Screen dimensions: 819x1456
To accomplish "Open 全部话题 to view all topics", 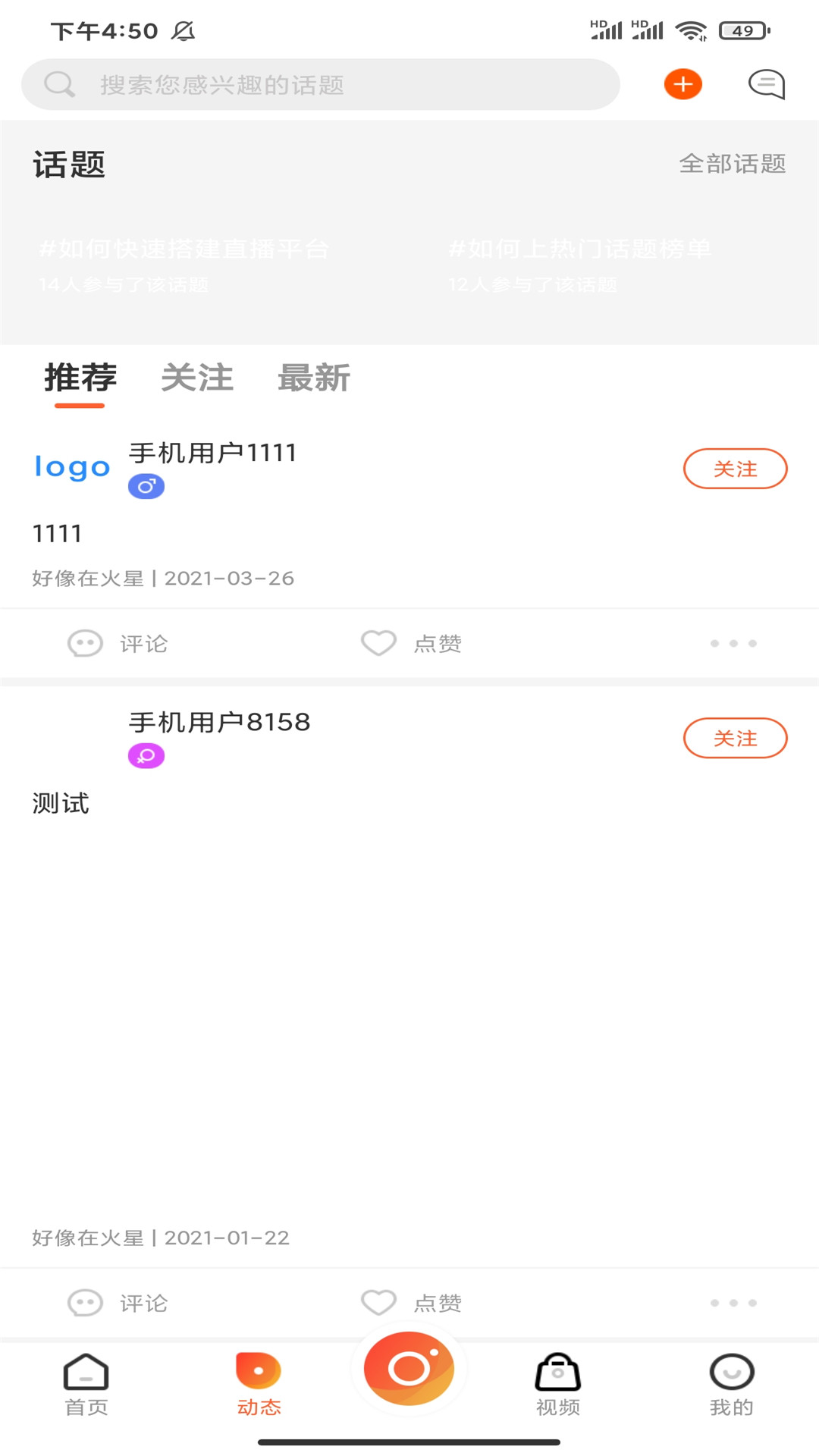I will click(x=733, y=164).
